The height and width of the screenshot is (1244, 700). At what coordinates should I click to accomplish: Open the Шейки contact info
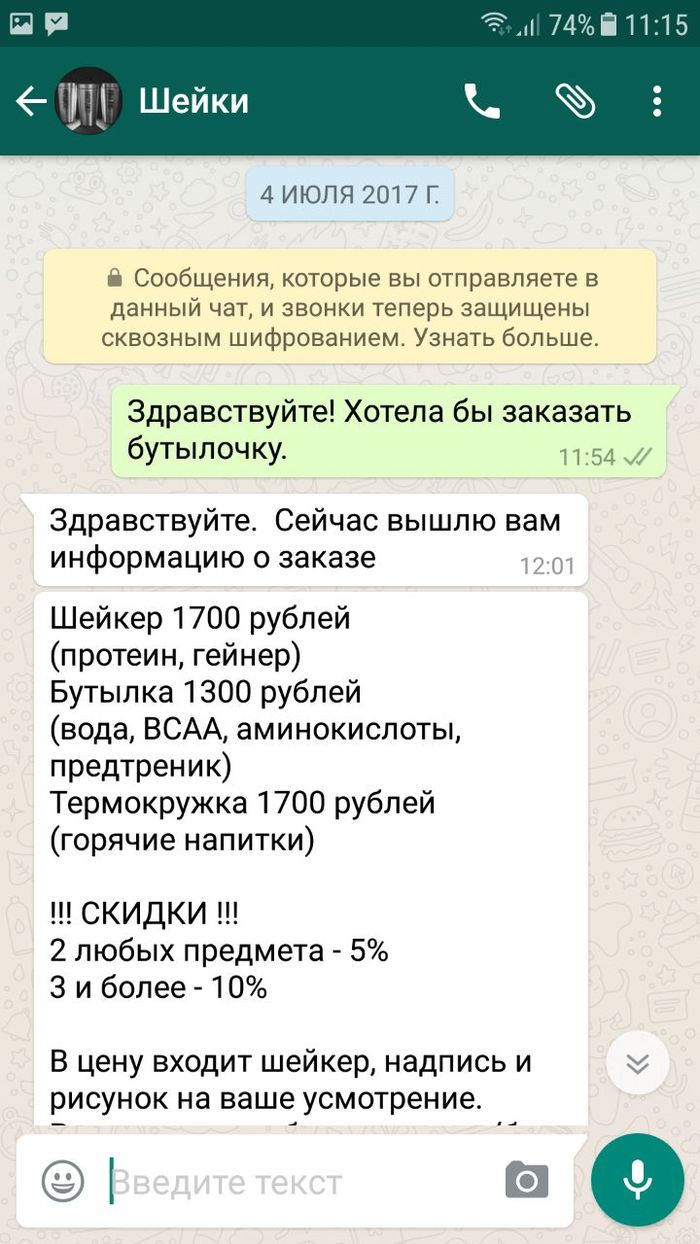194,101
